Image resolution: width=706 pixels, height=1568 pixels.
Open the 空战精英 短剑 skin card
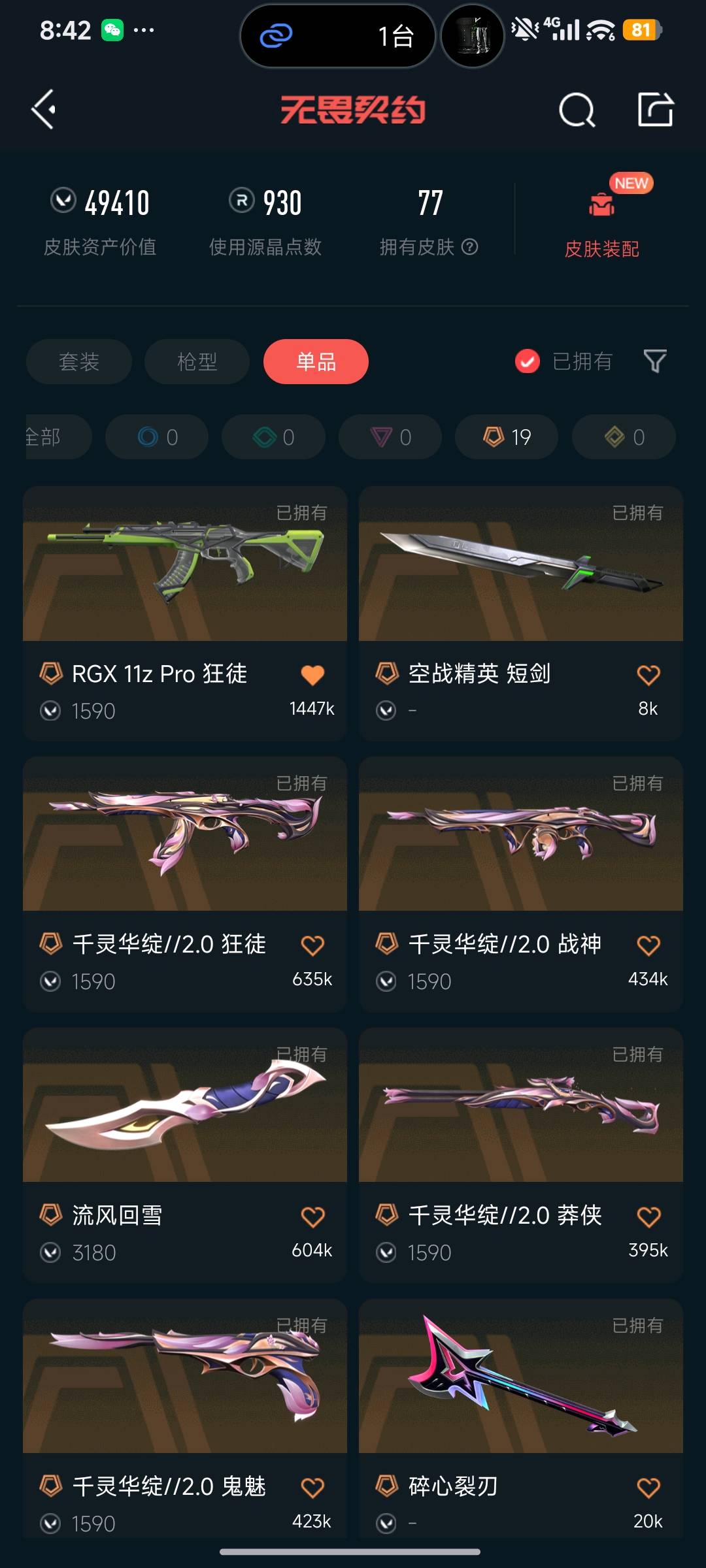pyautogui.click(x=521, y=613)
